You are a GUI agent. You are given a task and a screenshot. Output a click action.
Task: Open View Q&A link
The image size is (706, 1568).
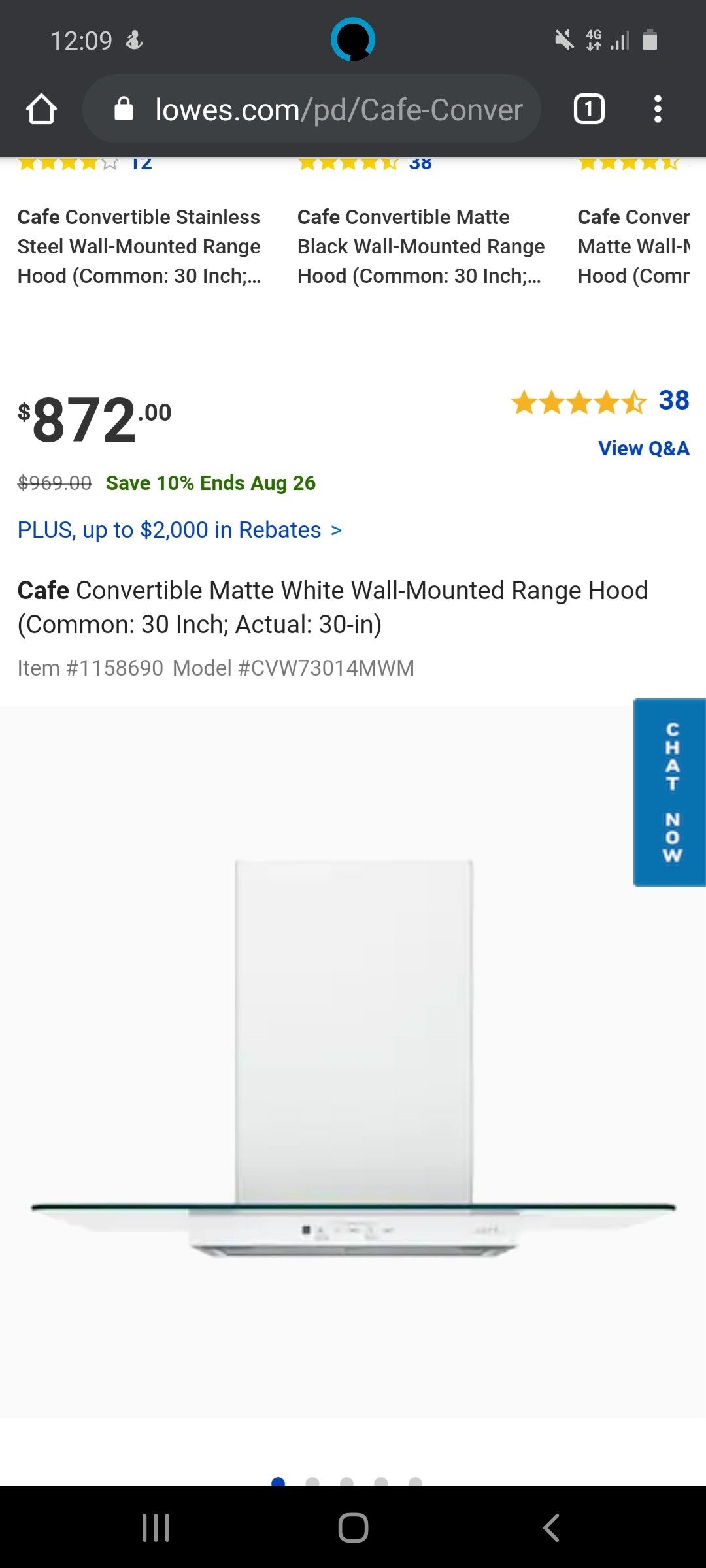pos(643,448)
